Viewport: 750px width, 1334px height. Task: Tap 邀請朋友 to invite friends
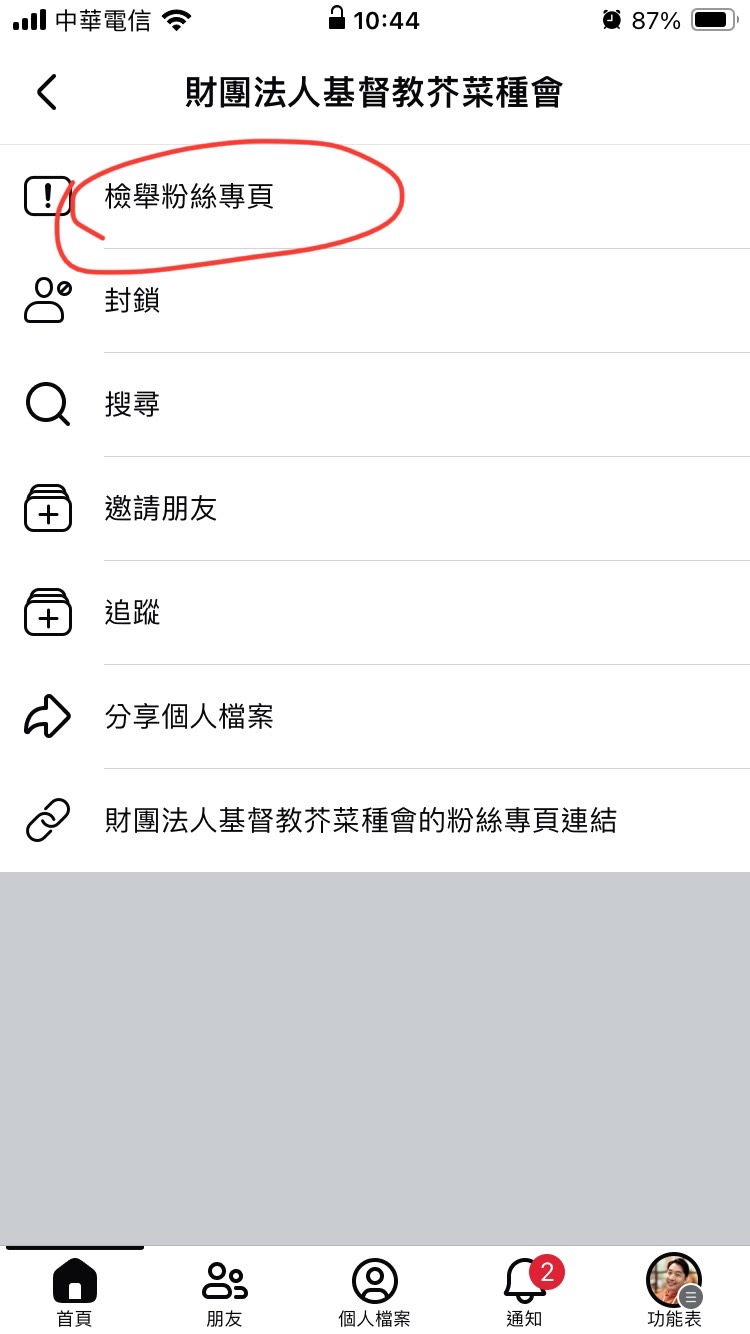pyautogui.click(x=161, y=509)
